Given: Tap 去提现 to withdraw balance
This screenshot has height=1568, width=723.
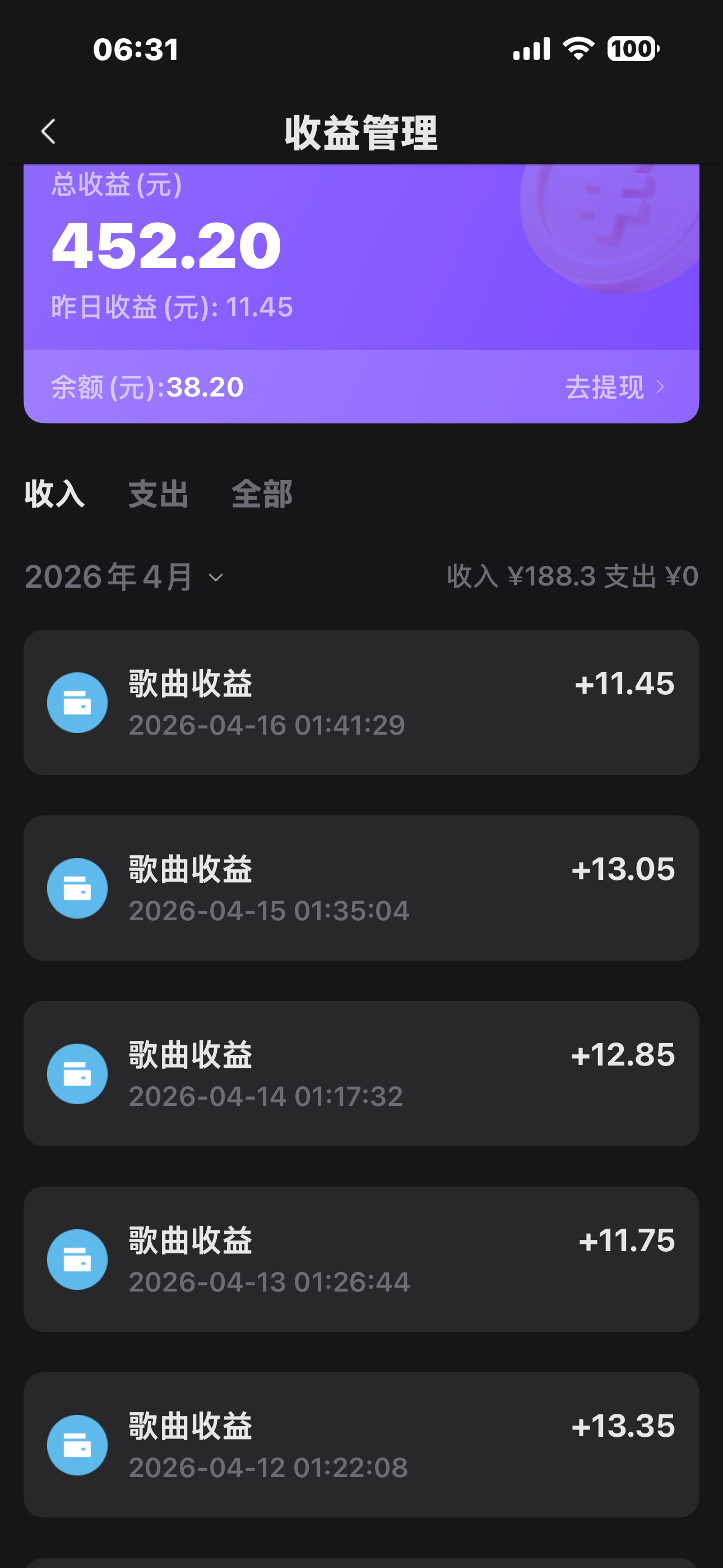Looking at the screenshot, I should (x=614, y=387).
